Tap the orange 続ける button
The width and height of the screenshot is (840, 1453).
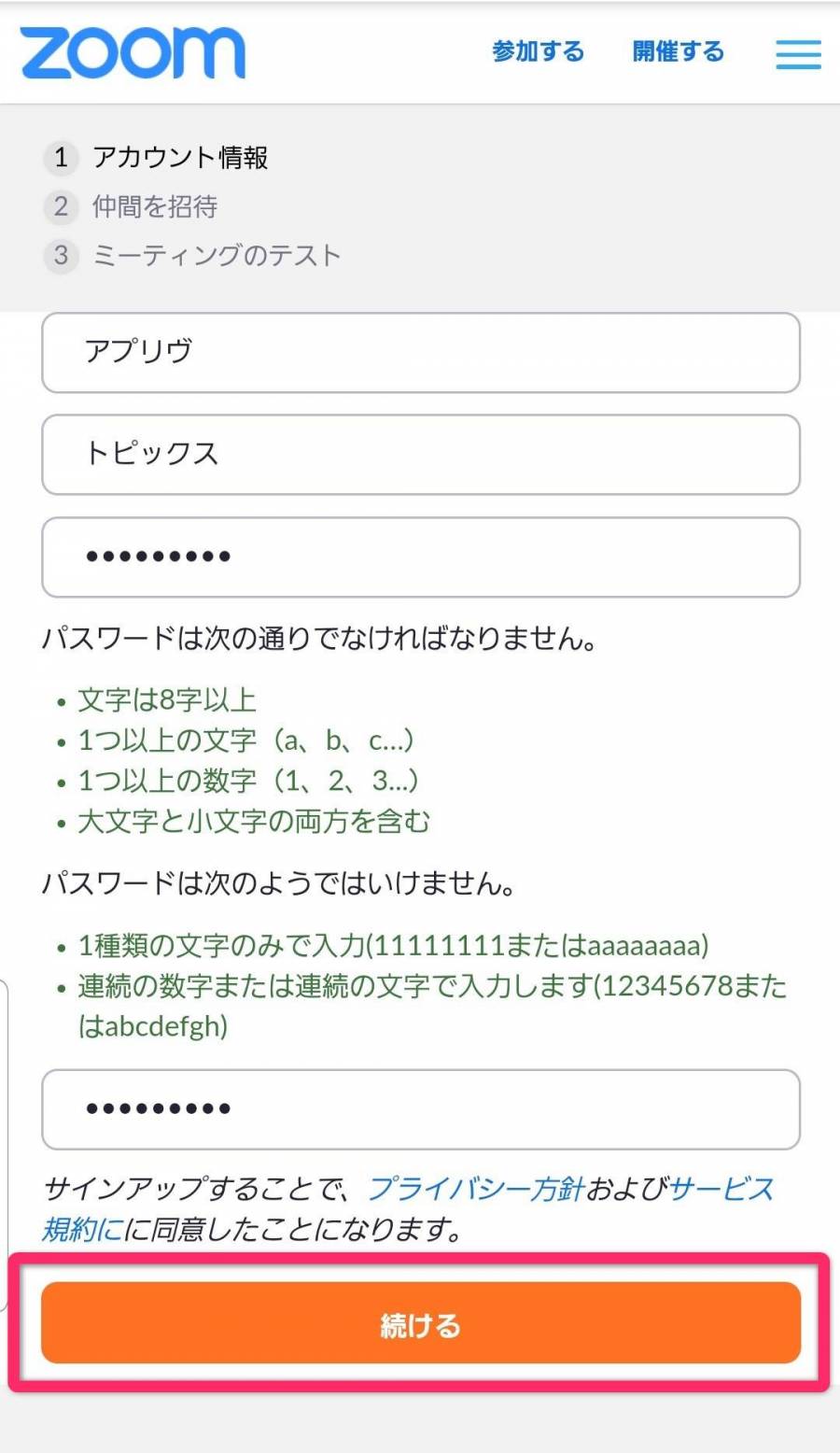[421, 1323]
